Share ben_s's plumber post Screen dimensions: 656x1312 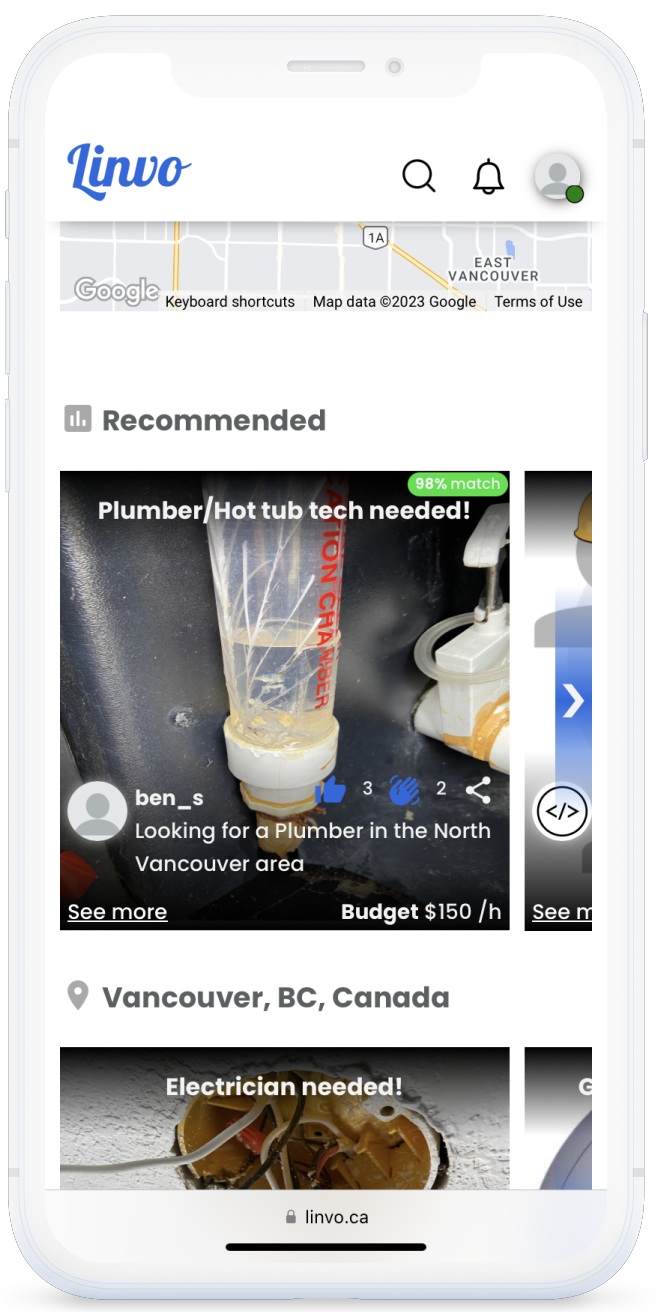479,790
